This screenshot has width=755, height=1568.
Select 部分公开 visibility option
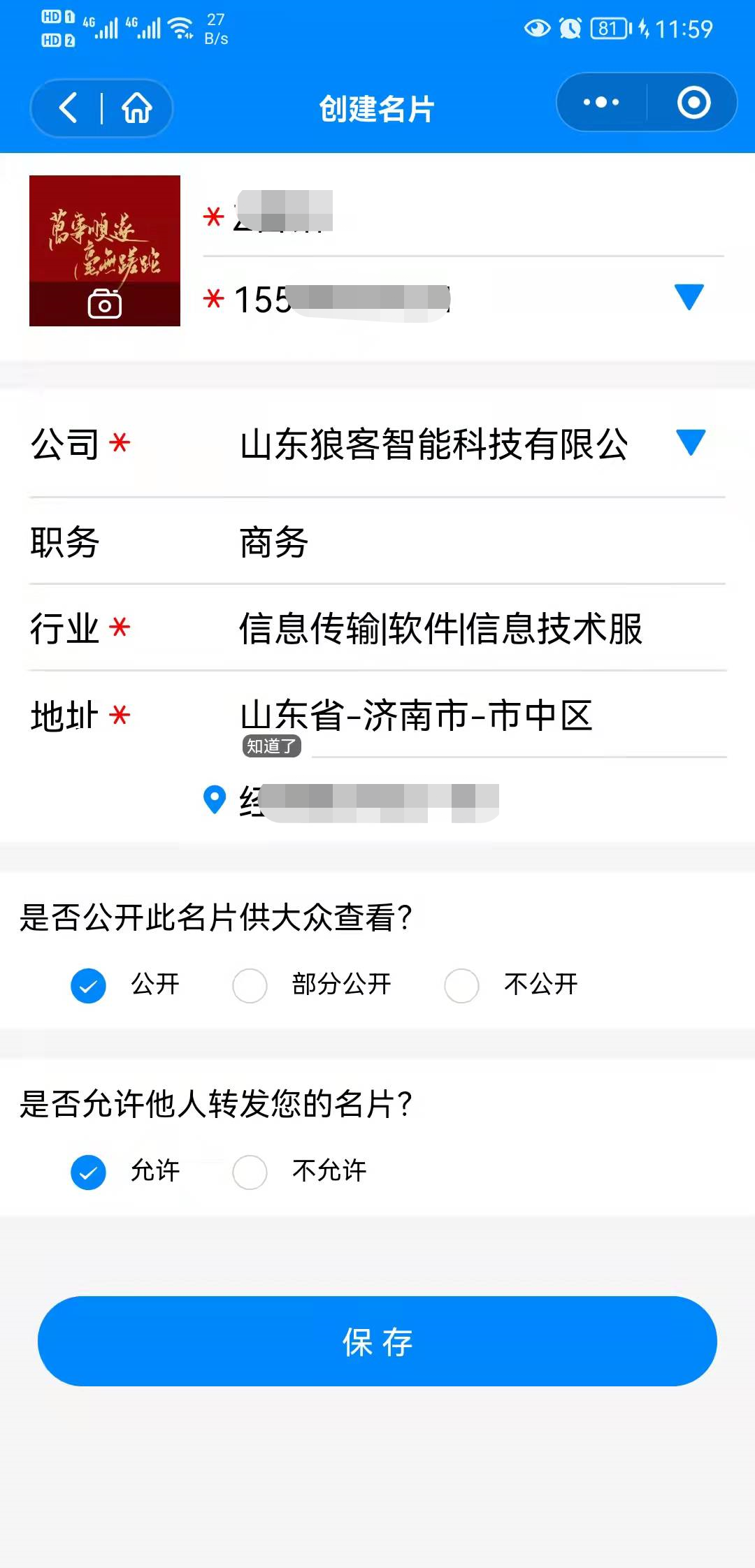point(250,985)
